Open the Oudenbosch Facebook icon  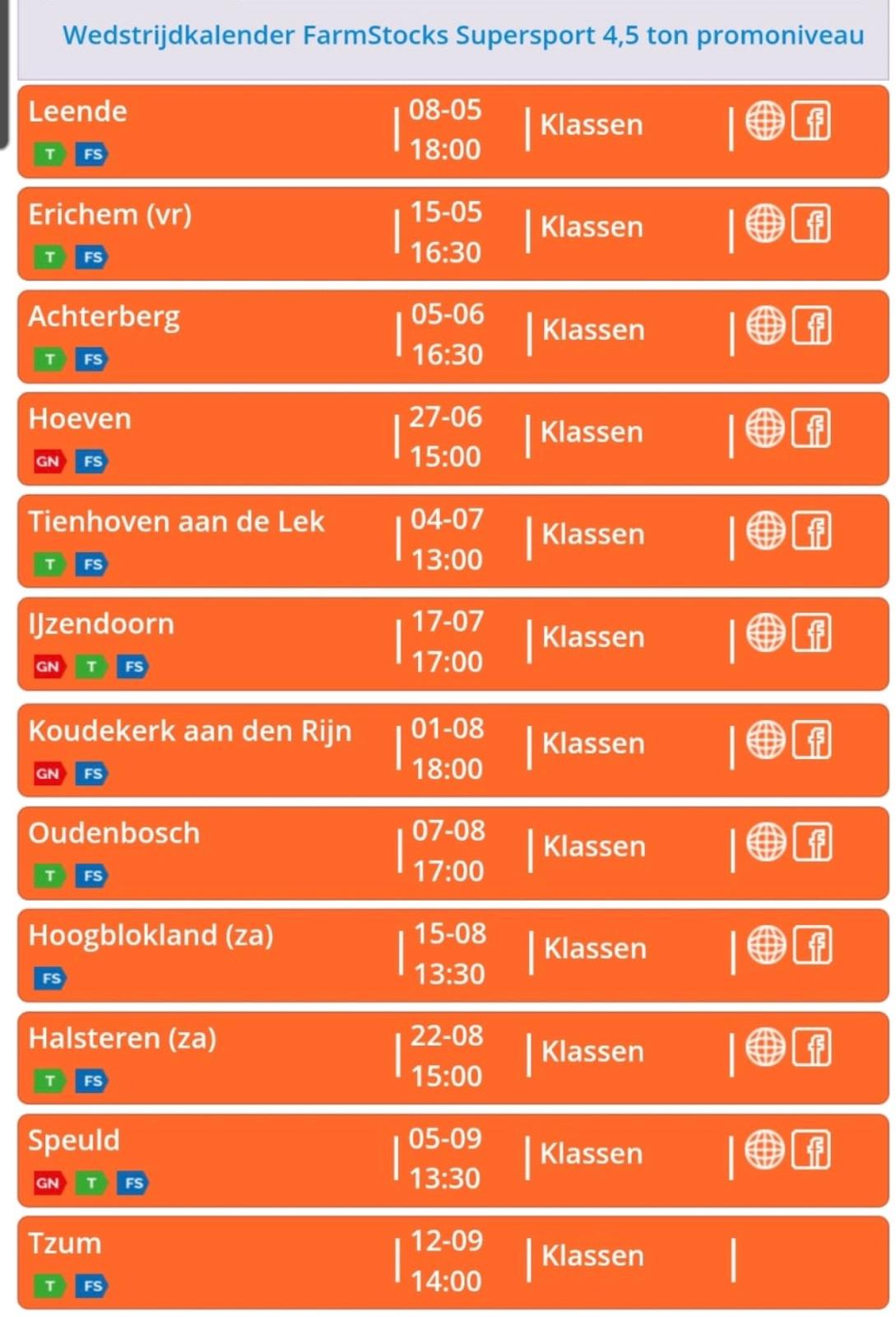(813, 842)
